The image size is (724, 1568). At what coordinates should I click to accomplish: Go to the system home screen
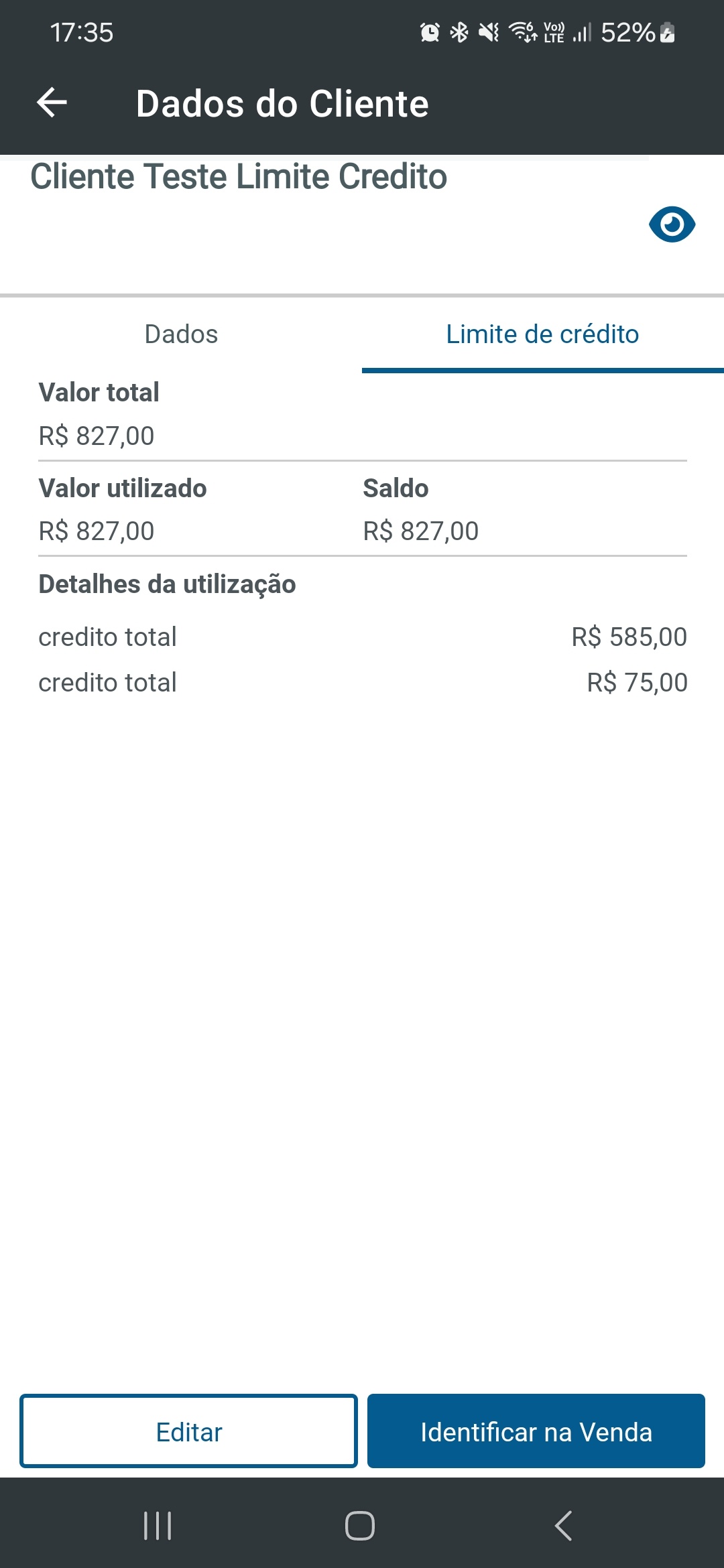tap(360, 1526)
